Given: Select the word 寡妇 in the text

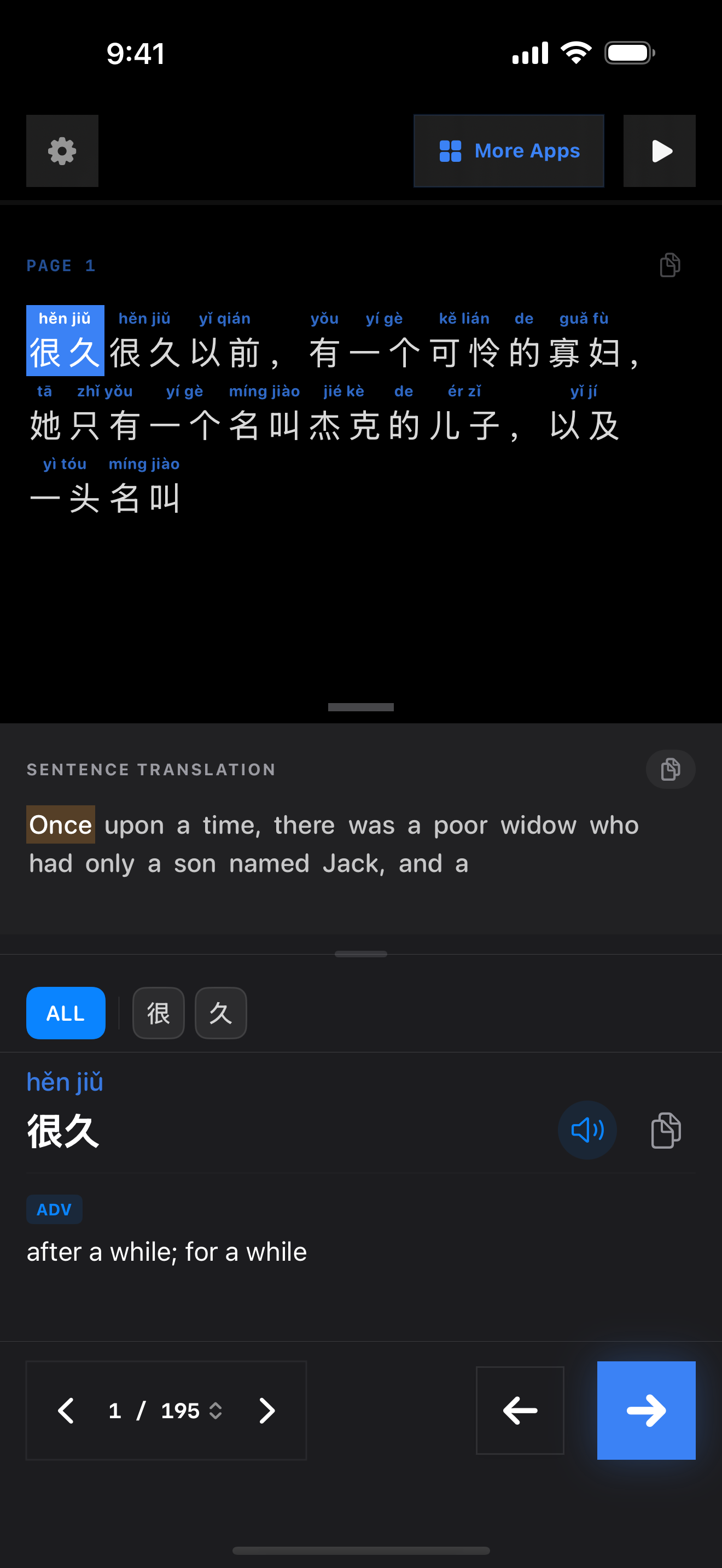Looking at the screenshot, I should (x=584, y=353).
